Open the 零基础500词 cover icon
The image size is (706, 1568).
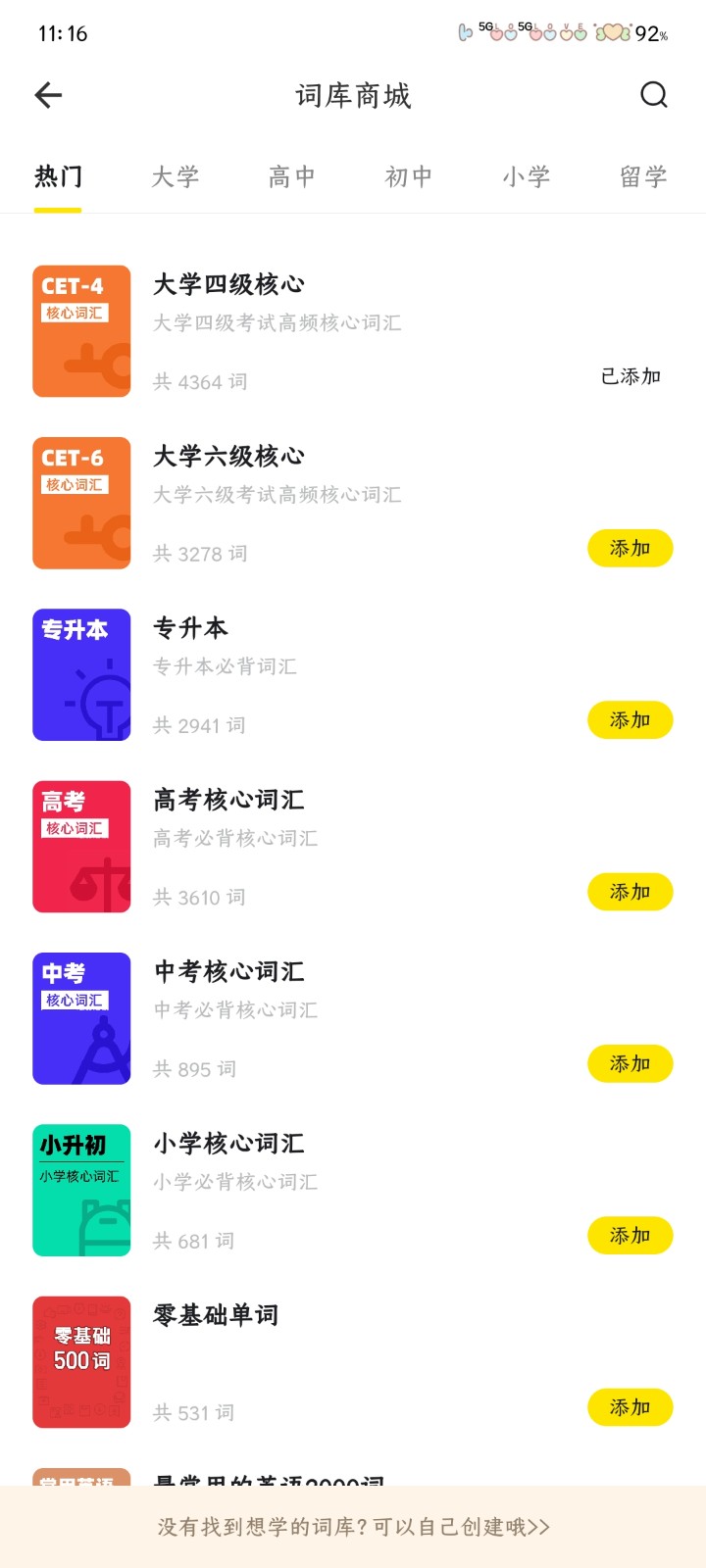click(81, 1361)
